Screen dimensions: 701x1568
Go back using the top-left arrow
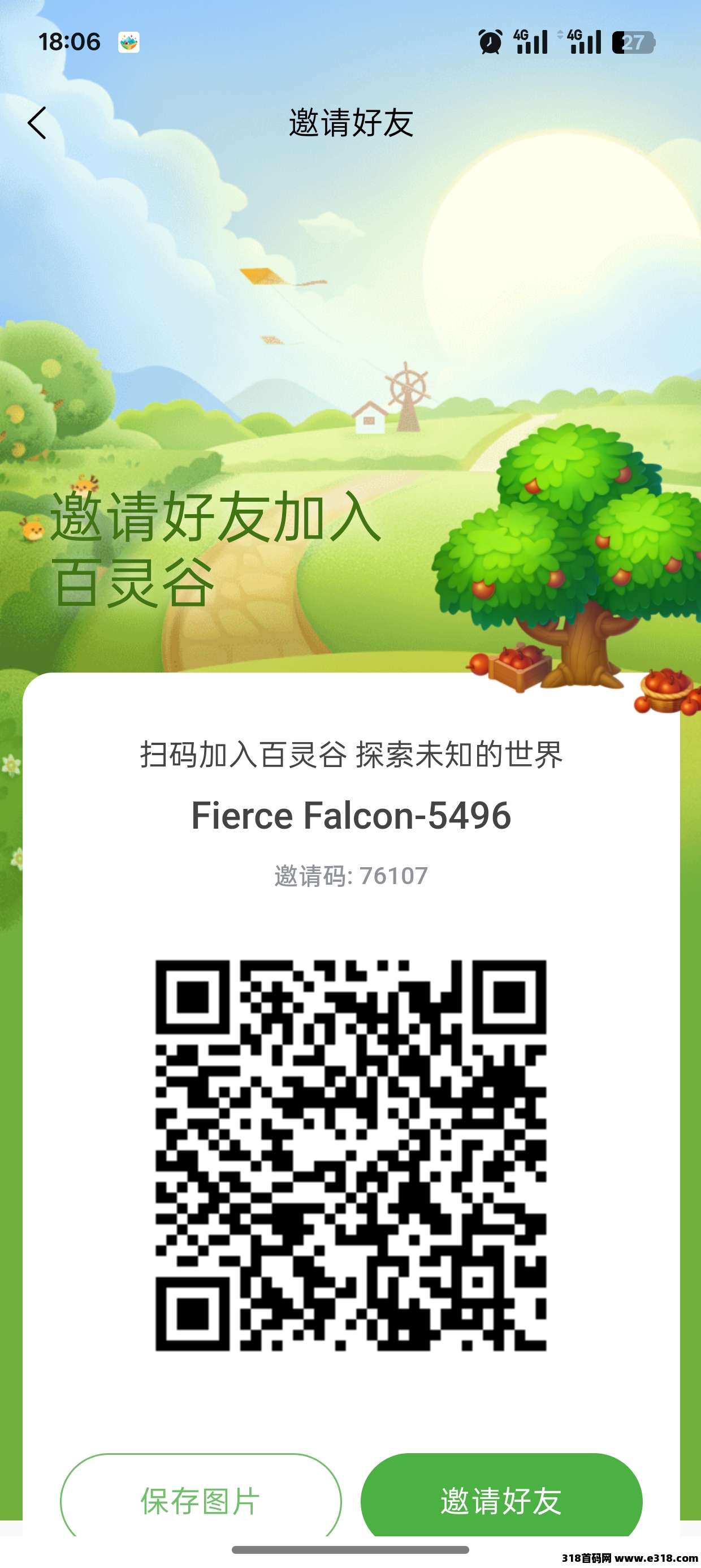coord(38,123)
